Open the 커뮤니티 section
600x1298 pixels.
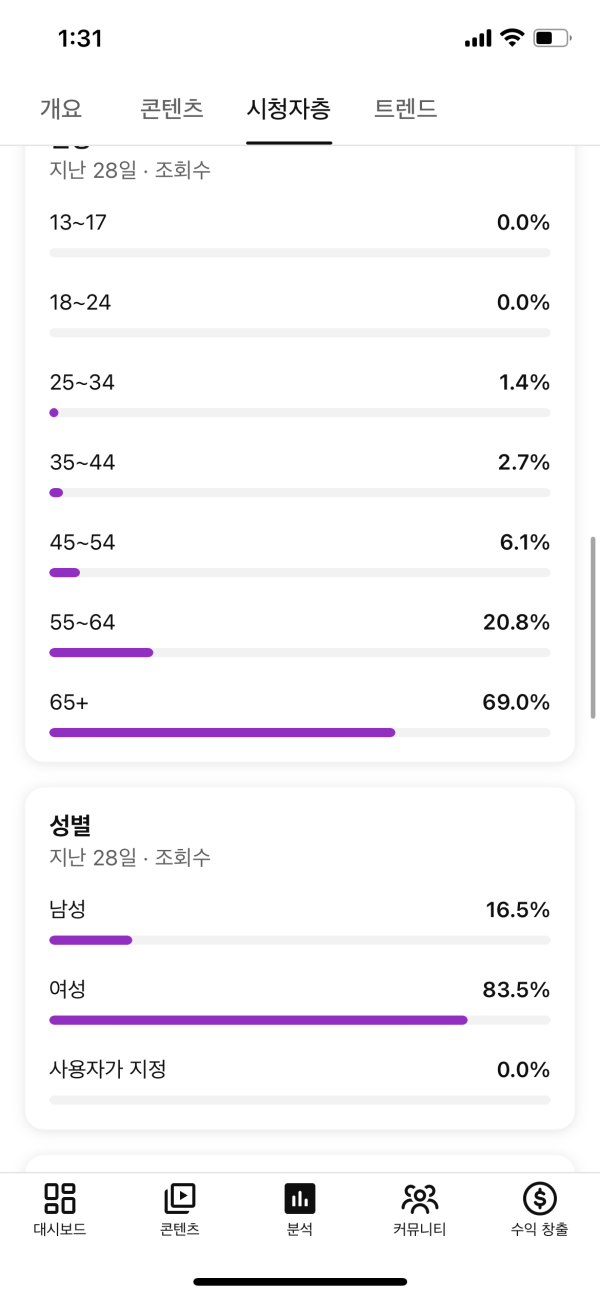click(x=419, y=1208)
